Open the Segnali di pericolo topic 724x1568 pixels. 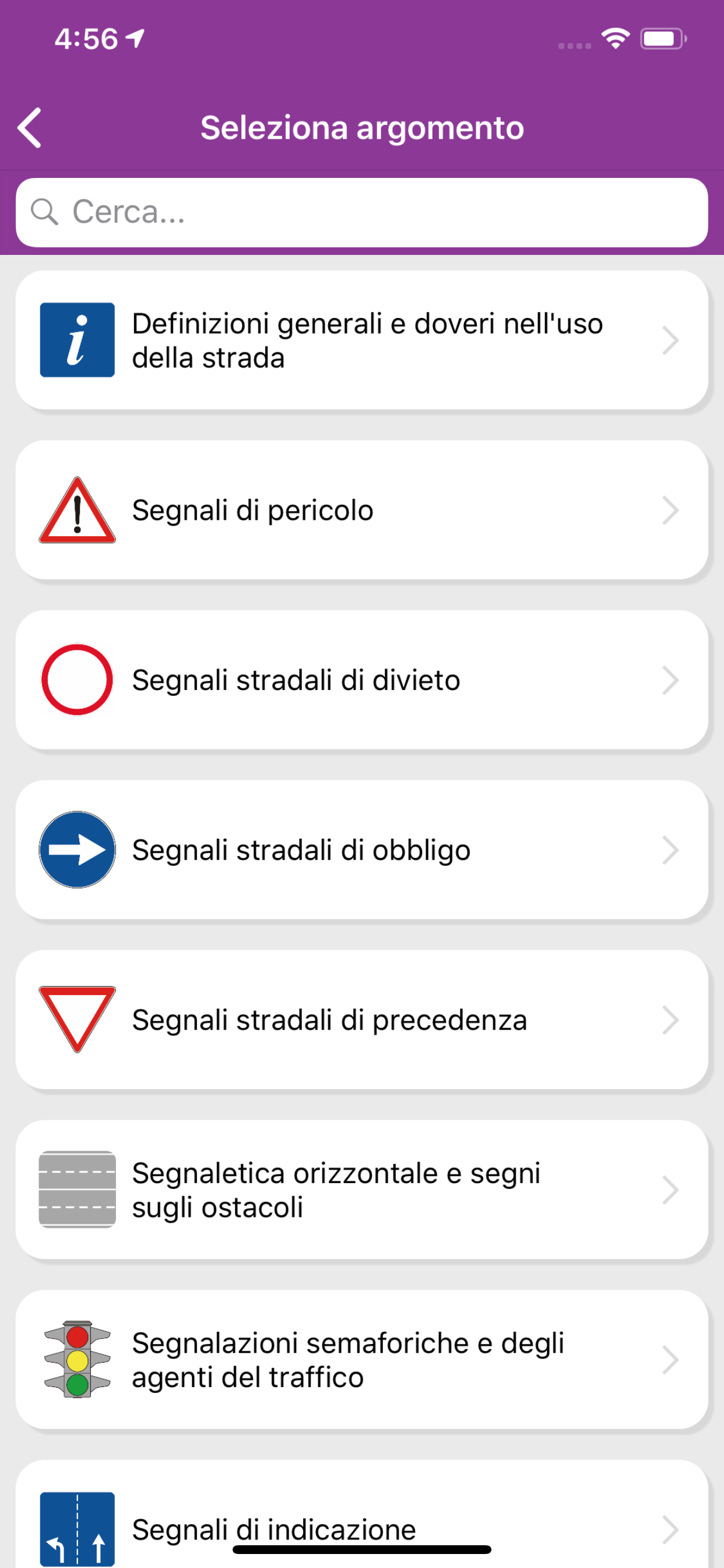[362, 510]
